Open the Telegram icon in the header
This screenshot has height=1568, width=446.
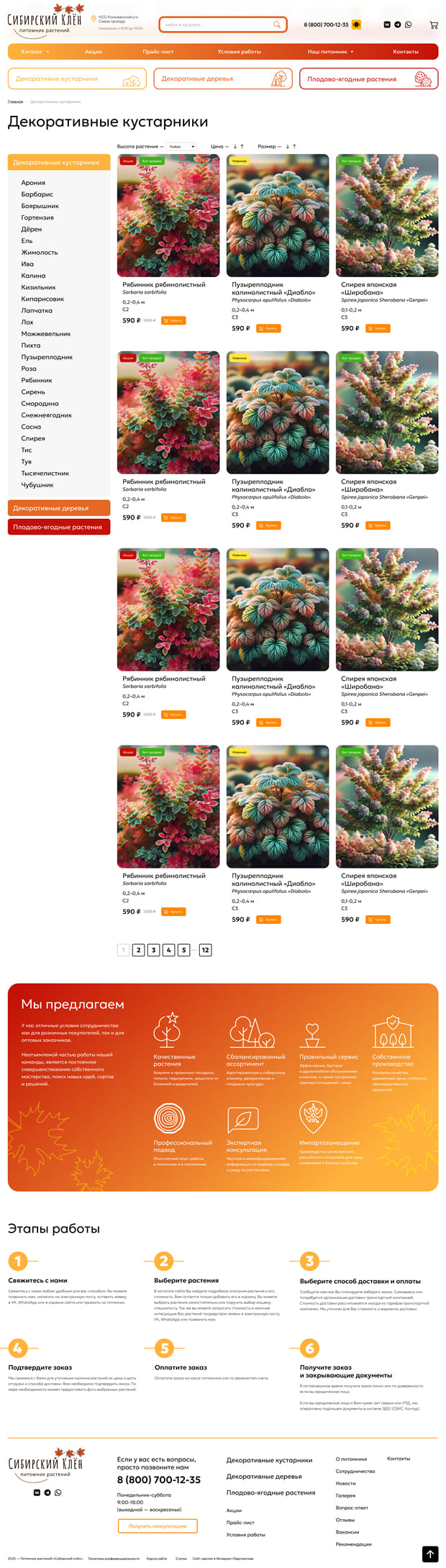point(397,24)
